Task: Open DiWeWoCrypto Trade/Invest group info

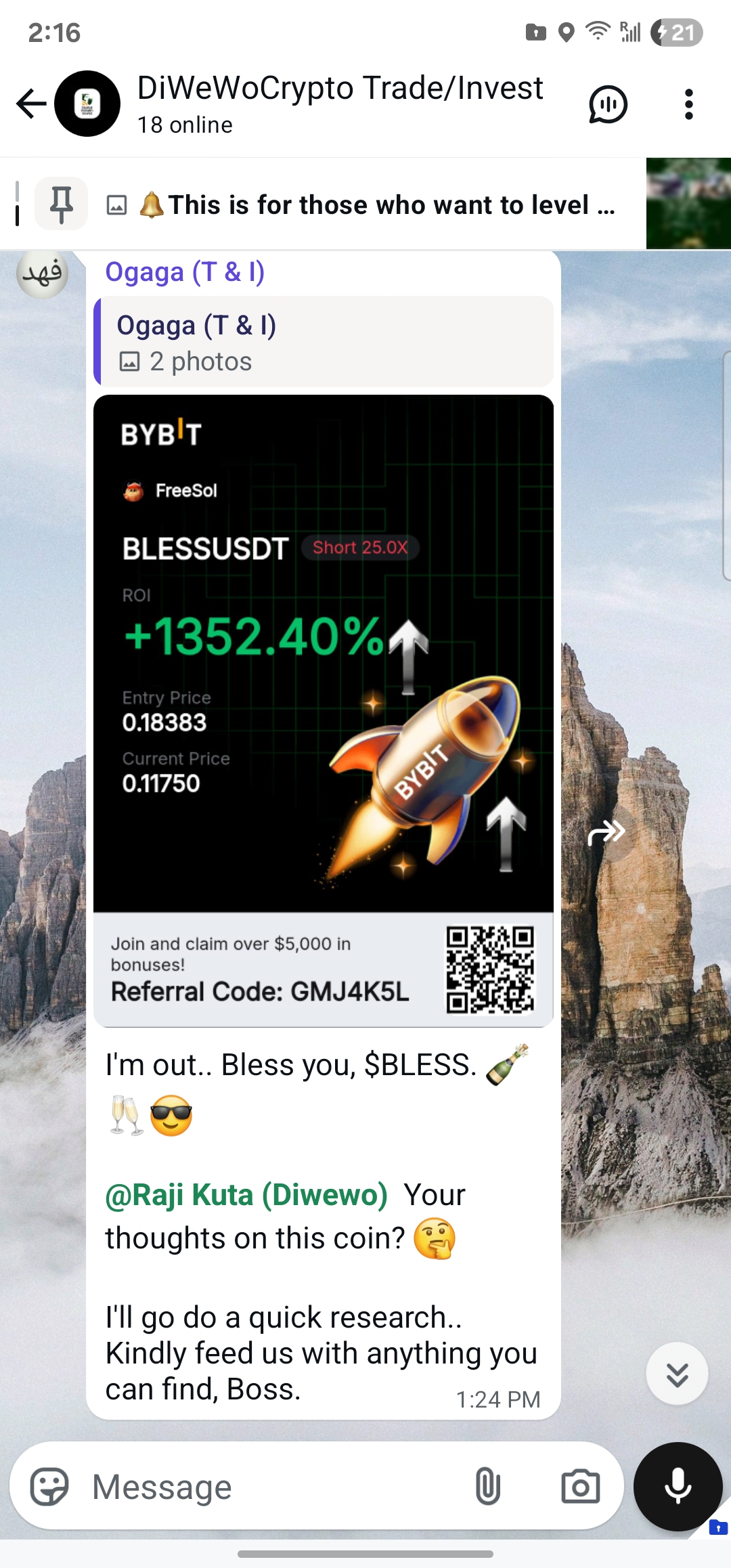Action: [x=338, y=104]
